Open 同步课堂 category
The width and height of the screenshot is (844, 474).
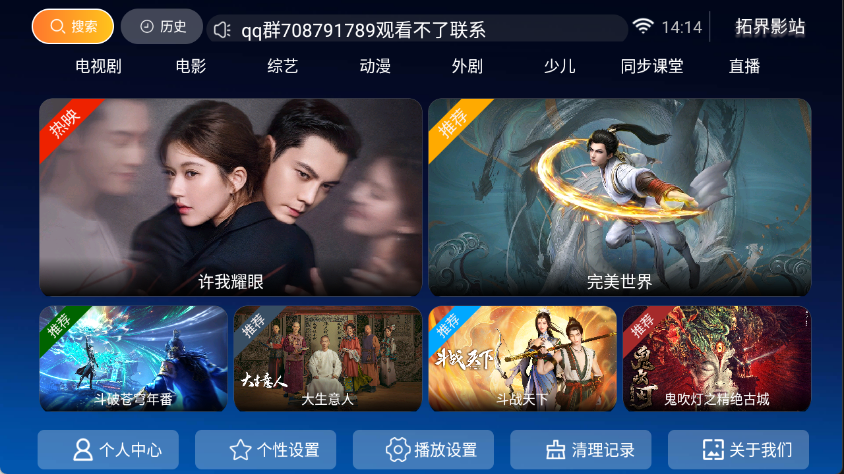(x=652, y=67)
